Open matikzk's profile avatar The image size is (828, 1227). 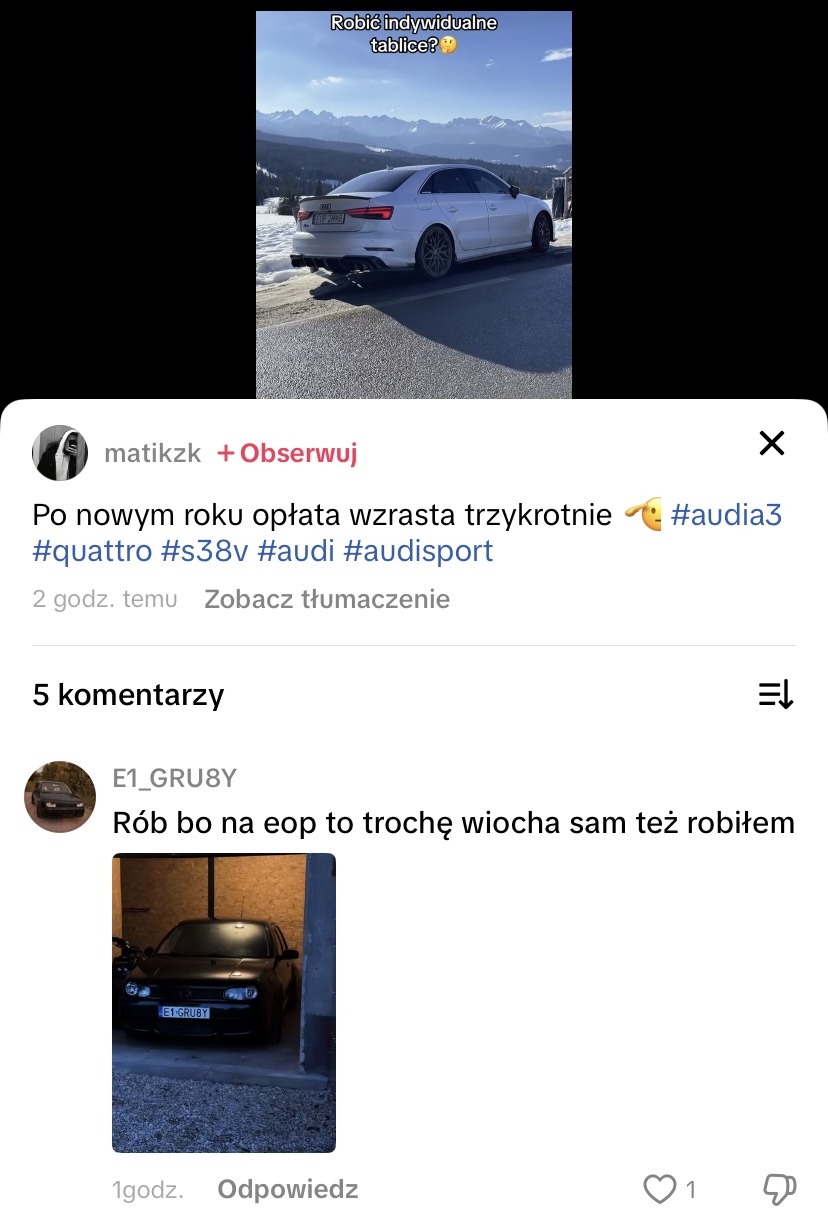[60, 453]
